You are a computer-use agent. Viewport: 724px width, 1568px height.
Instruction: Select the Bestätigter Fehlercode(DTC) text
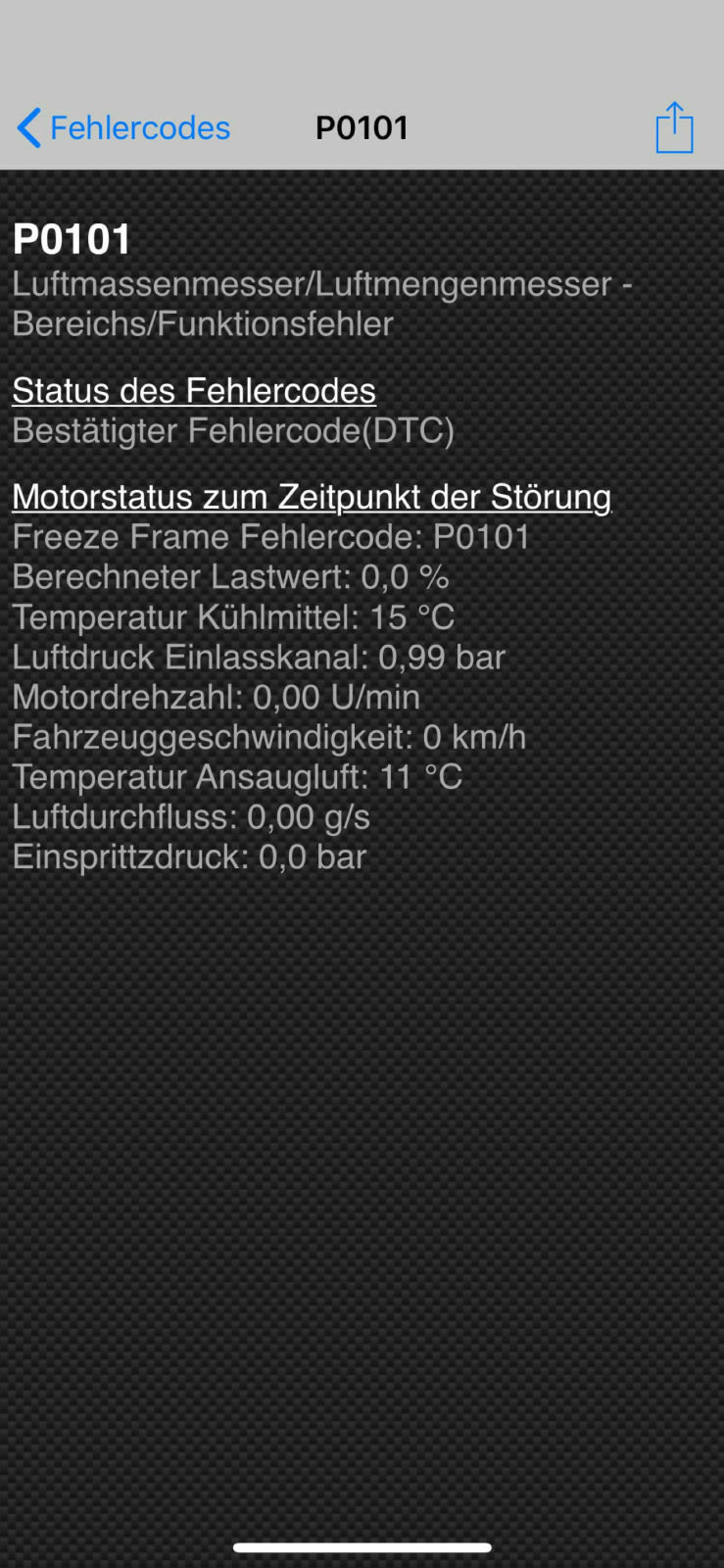pyautogui.click(x=232, y=430)
